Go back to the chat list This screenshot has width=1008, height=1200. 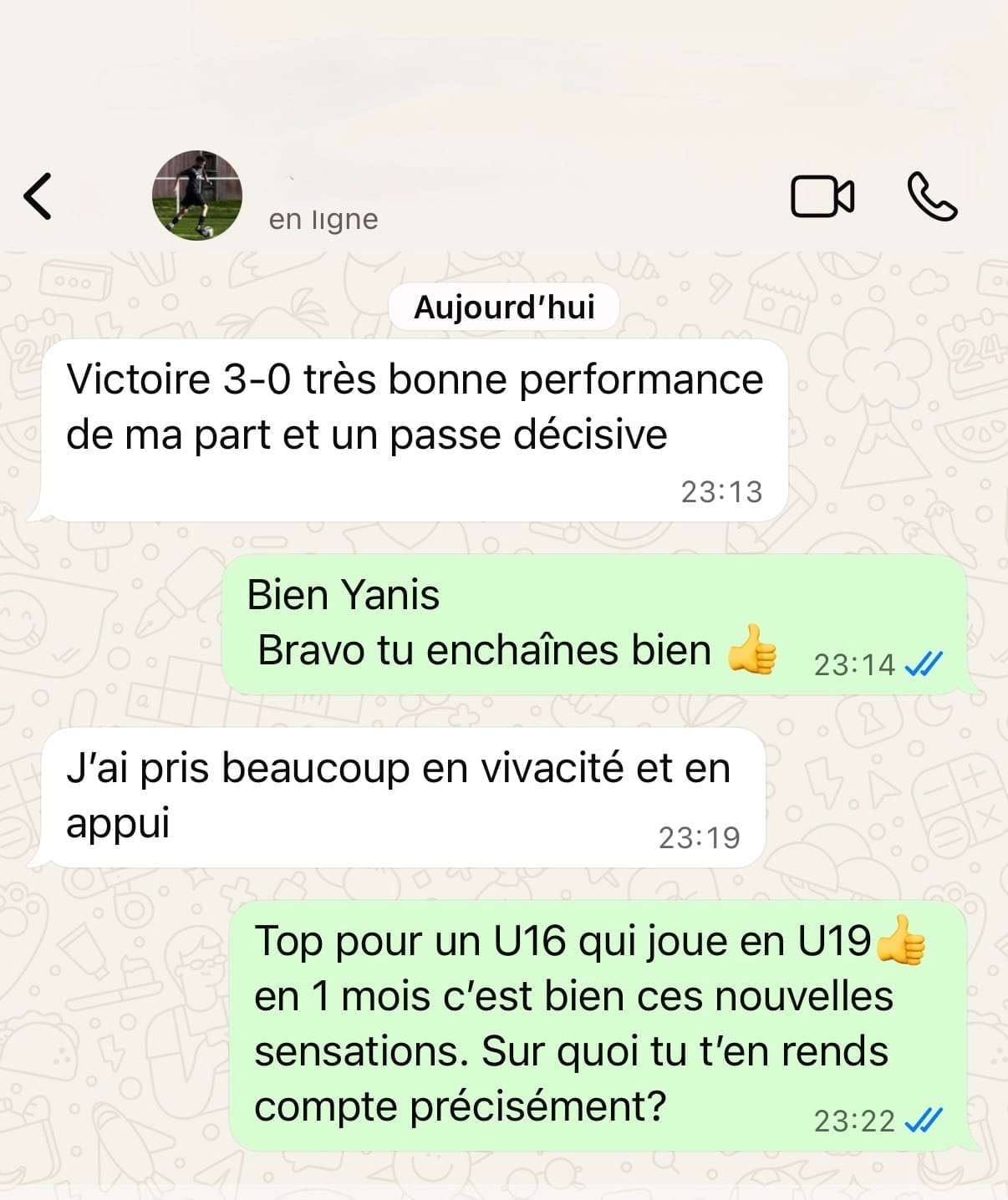pyautogui.click(x=38, y=196)
